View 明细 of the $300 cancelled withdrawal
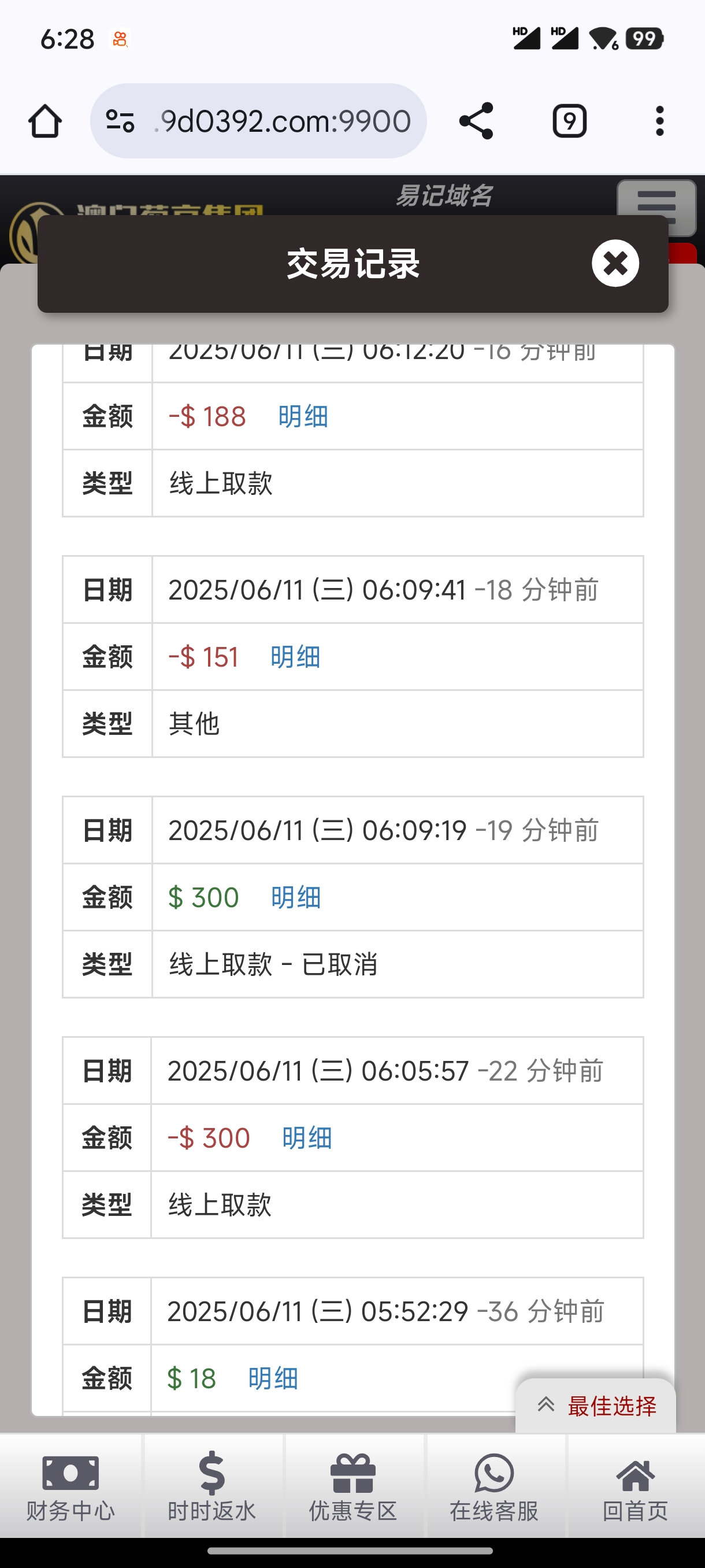This screenshot has height=1568, width=705. 296,898
